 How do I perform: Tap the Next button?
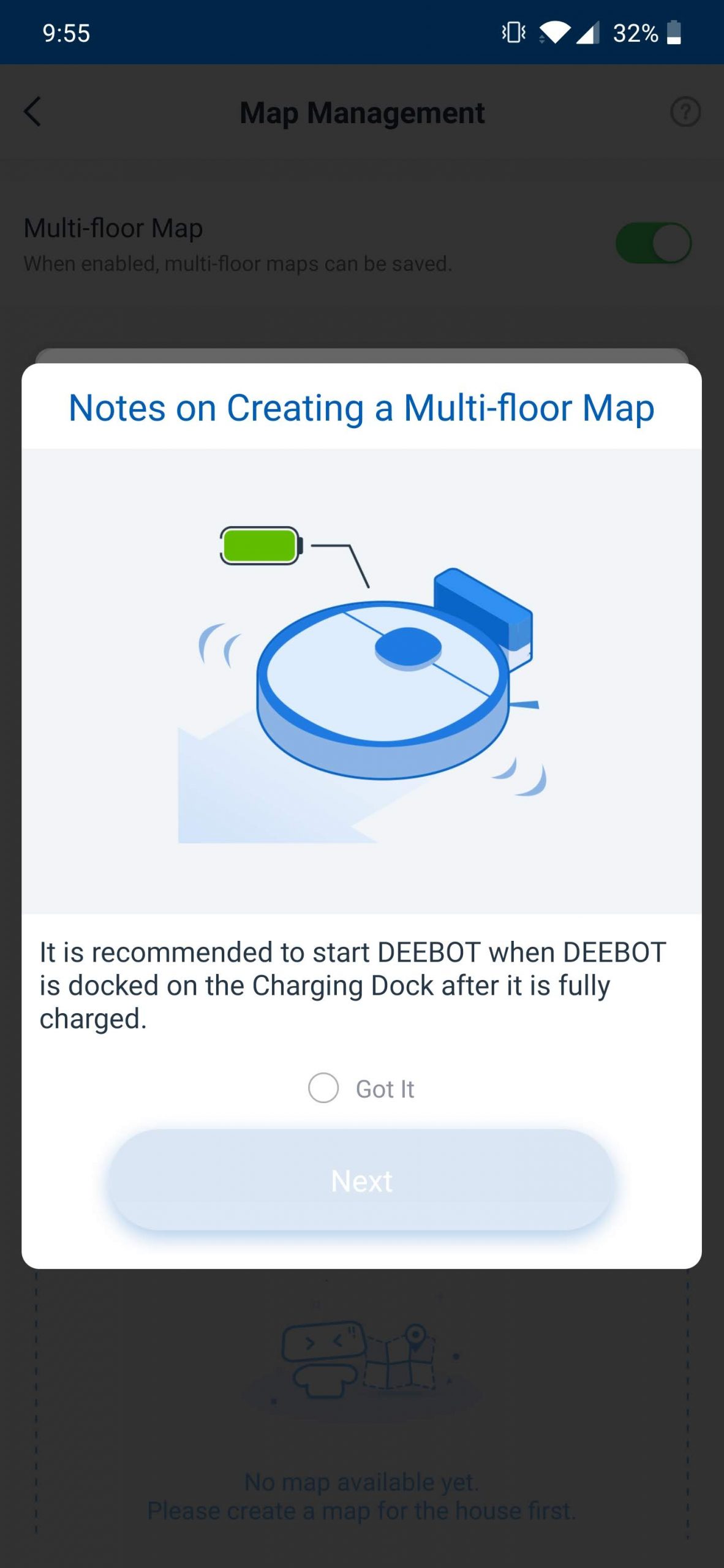coord(361,1180)
